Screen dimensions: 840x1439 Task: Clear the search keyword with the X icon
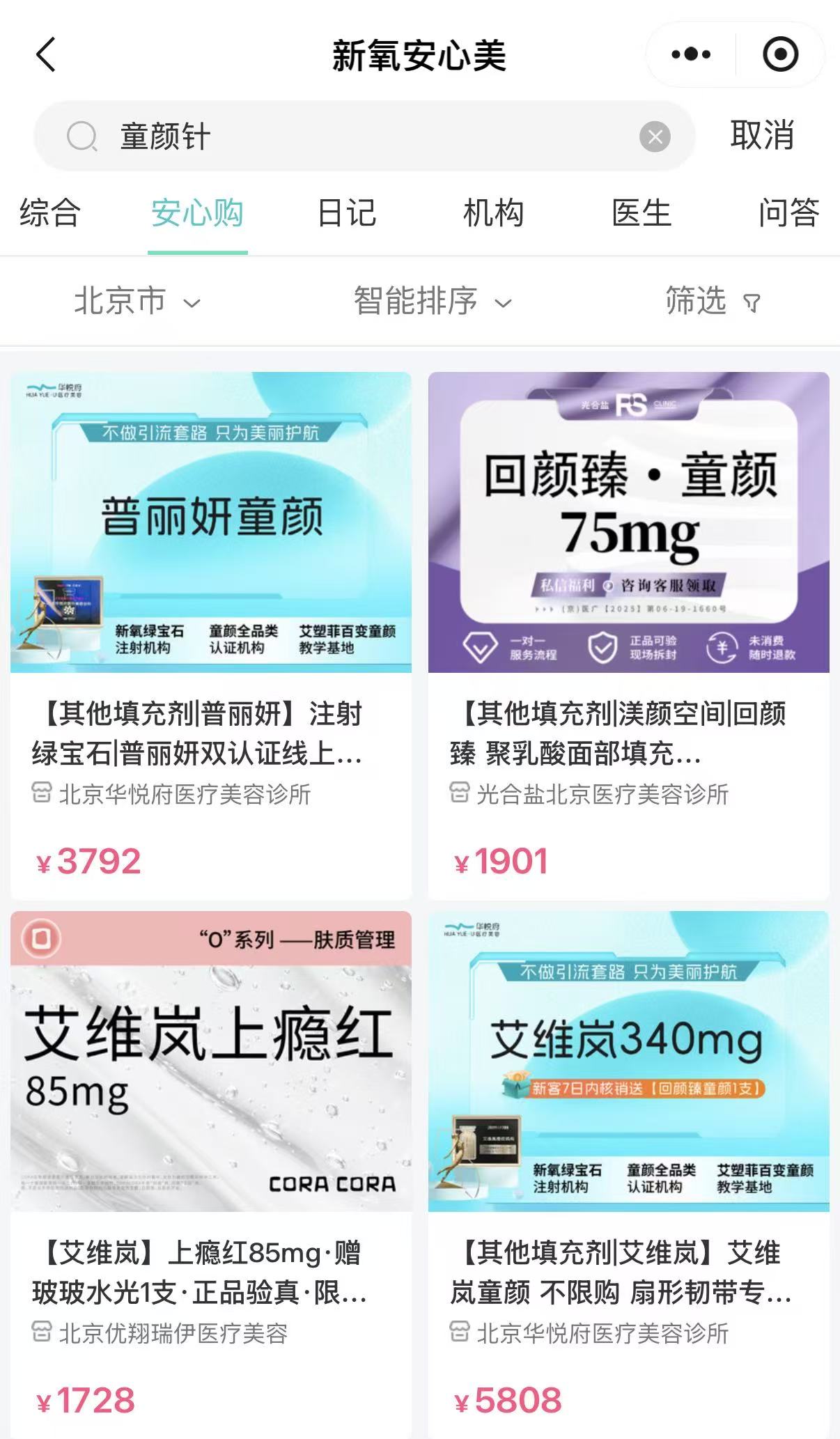tap(653, 136)
